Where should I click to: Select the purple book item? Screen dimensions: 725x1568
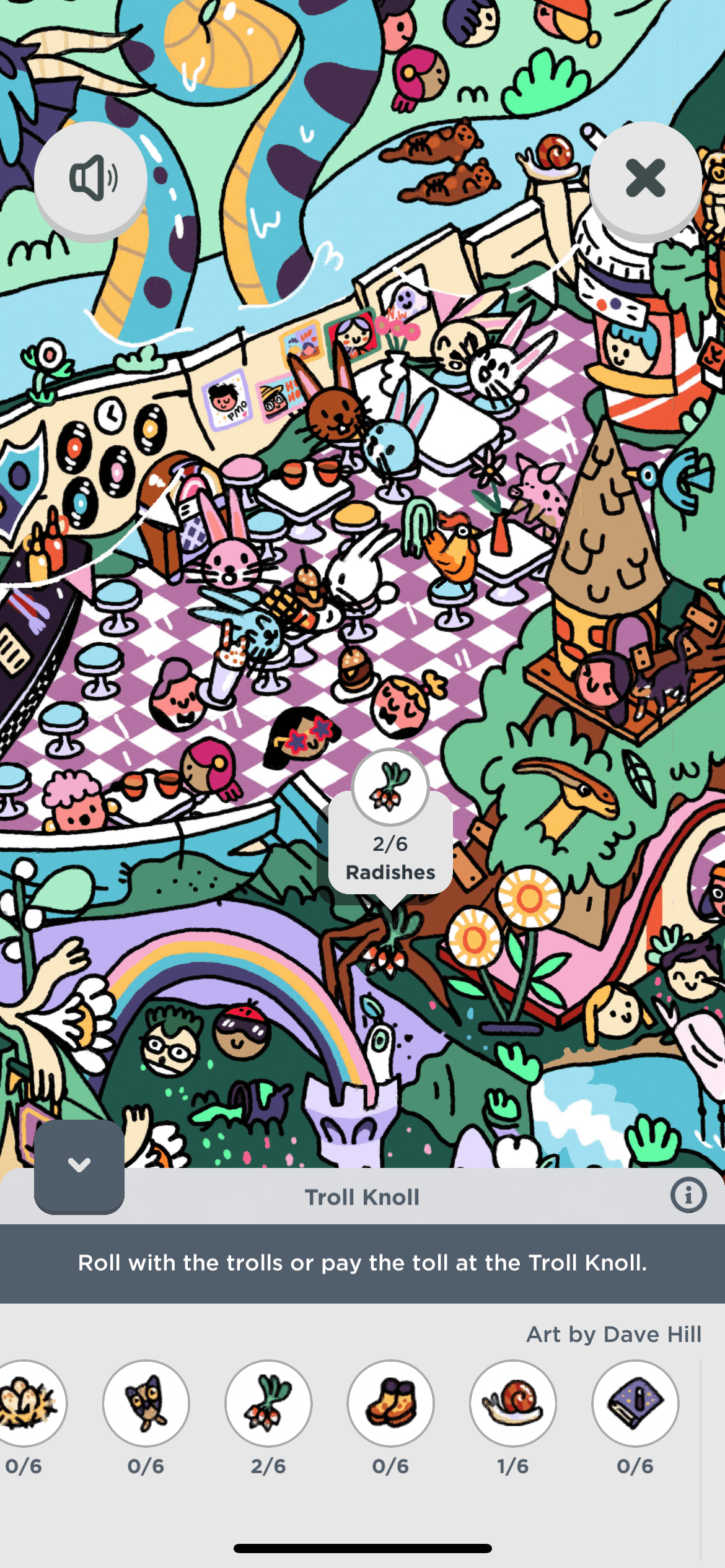pyautogui.click(x=635, y=1403)
